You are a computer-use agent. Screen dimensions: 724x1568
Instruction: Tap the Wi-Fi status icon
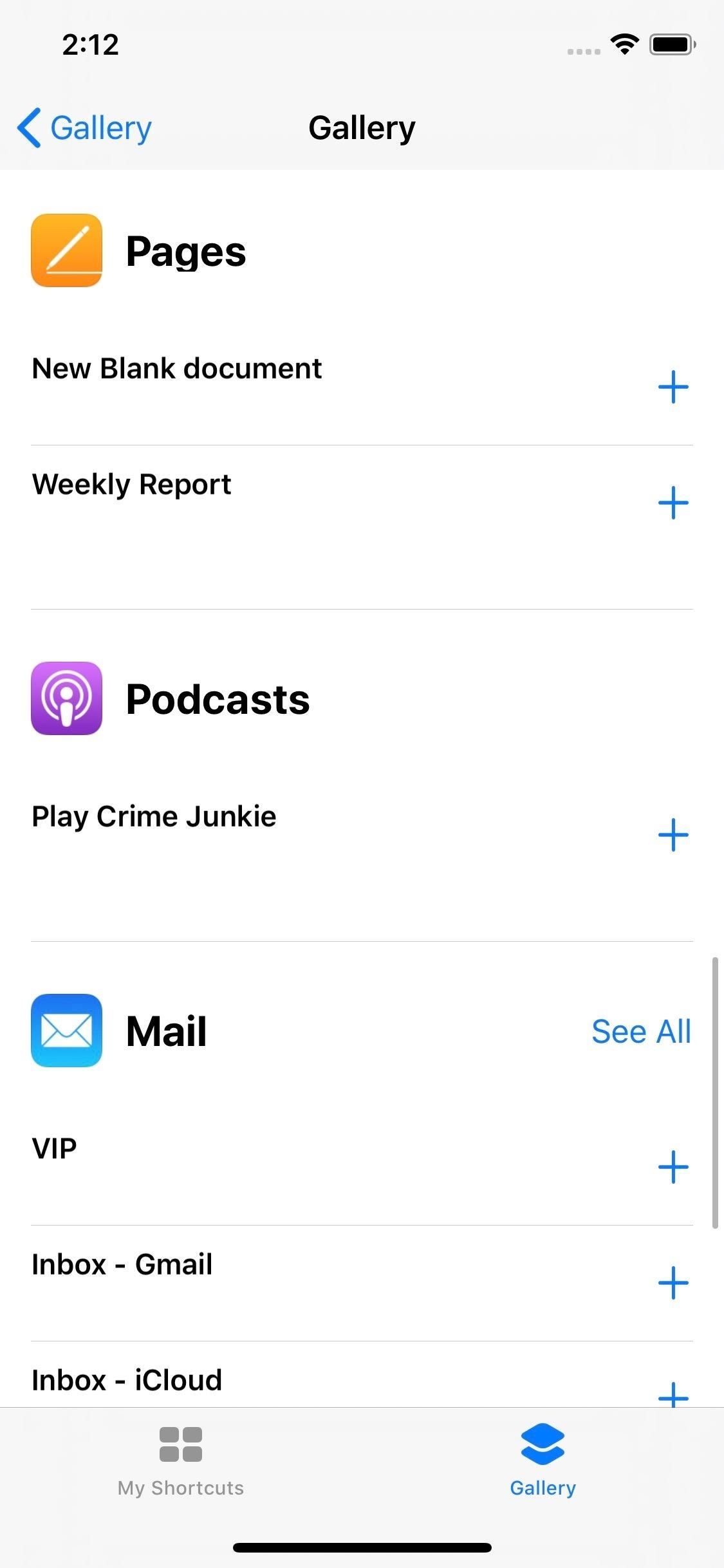pyautogui.click(x=623, y=44)
